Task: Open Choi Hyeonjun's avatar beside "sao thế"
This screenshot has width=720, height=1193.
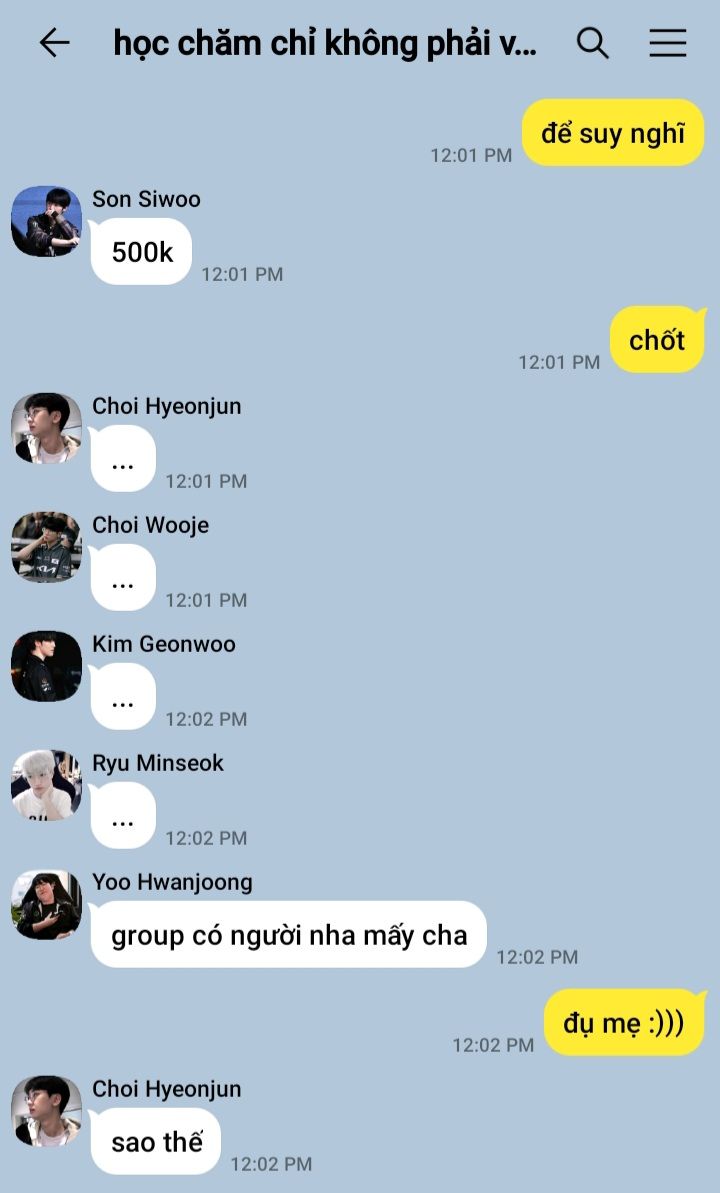Action: 46,1111
